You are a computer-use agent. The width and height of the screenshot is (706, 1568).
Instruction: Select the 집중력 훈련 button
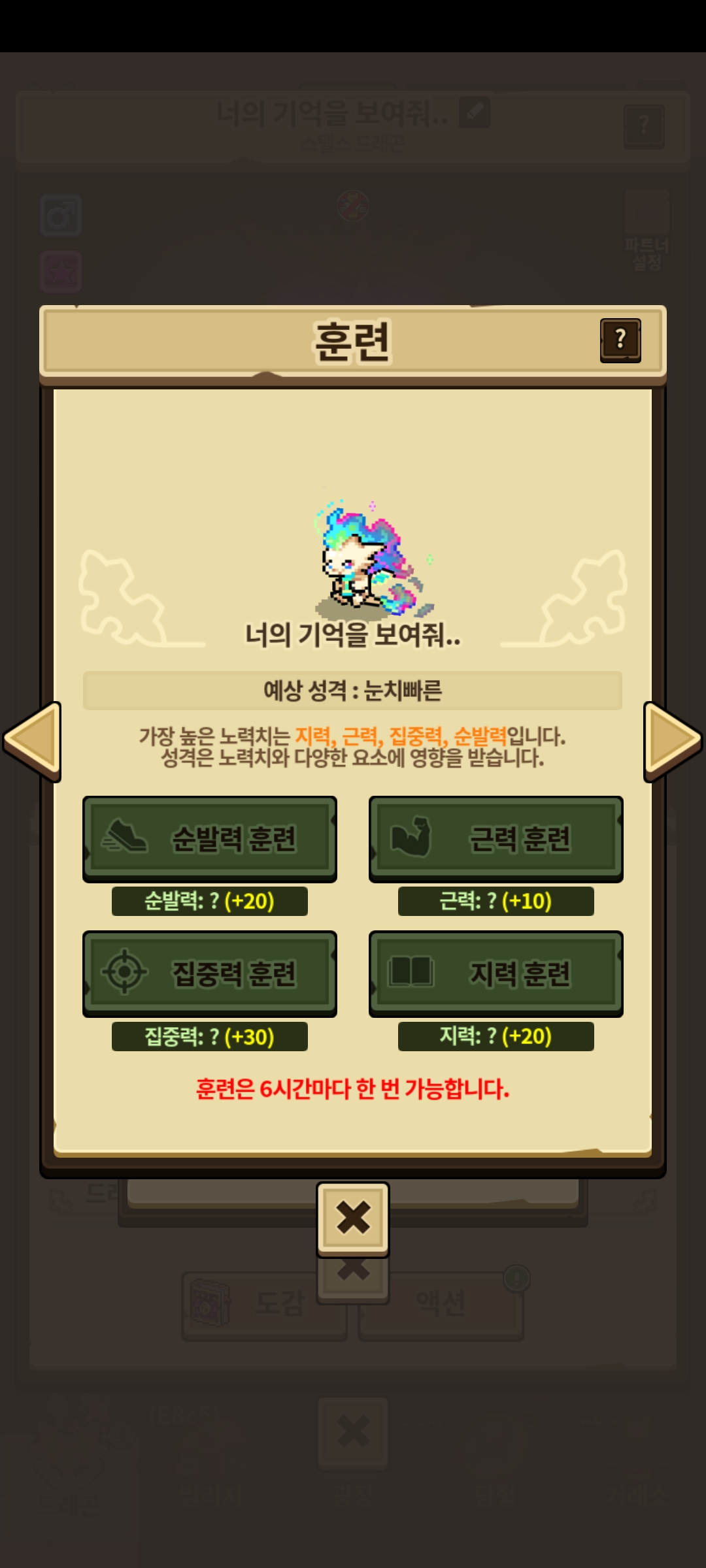pyautogui.click(x=209, y=973)
